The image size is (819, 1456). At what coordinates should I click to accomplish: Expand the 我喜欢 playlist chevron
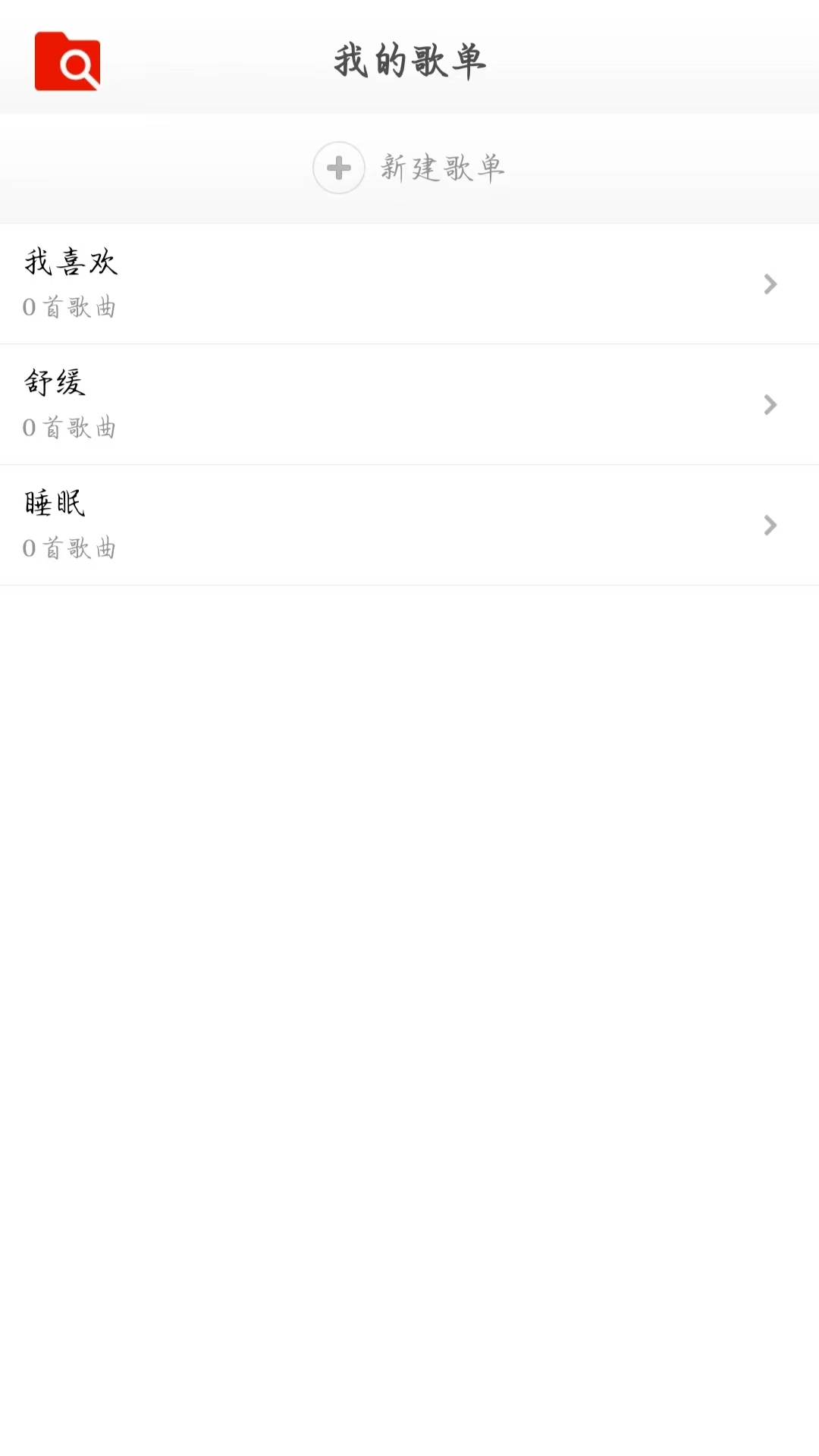770,284
